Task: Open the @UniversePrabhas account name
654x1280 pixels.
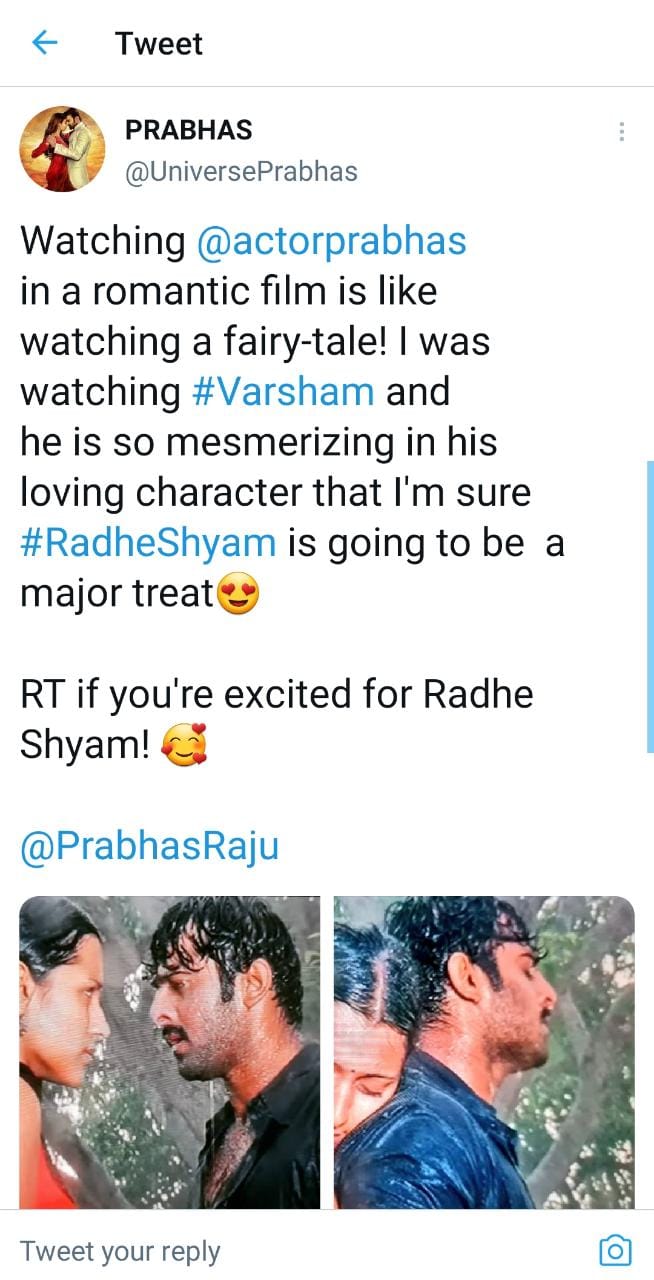Action: pyautogui.click(x=240, y=171)
